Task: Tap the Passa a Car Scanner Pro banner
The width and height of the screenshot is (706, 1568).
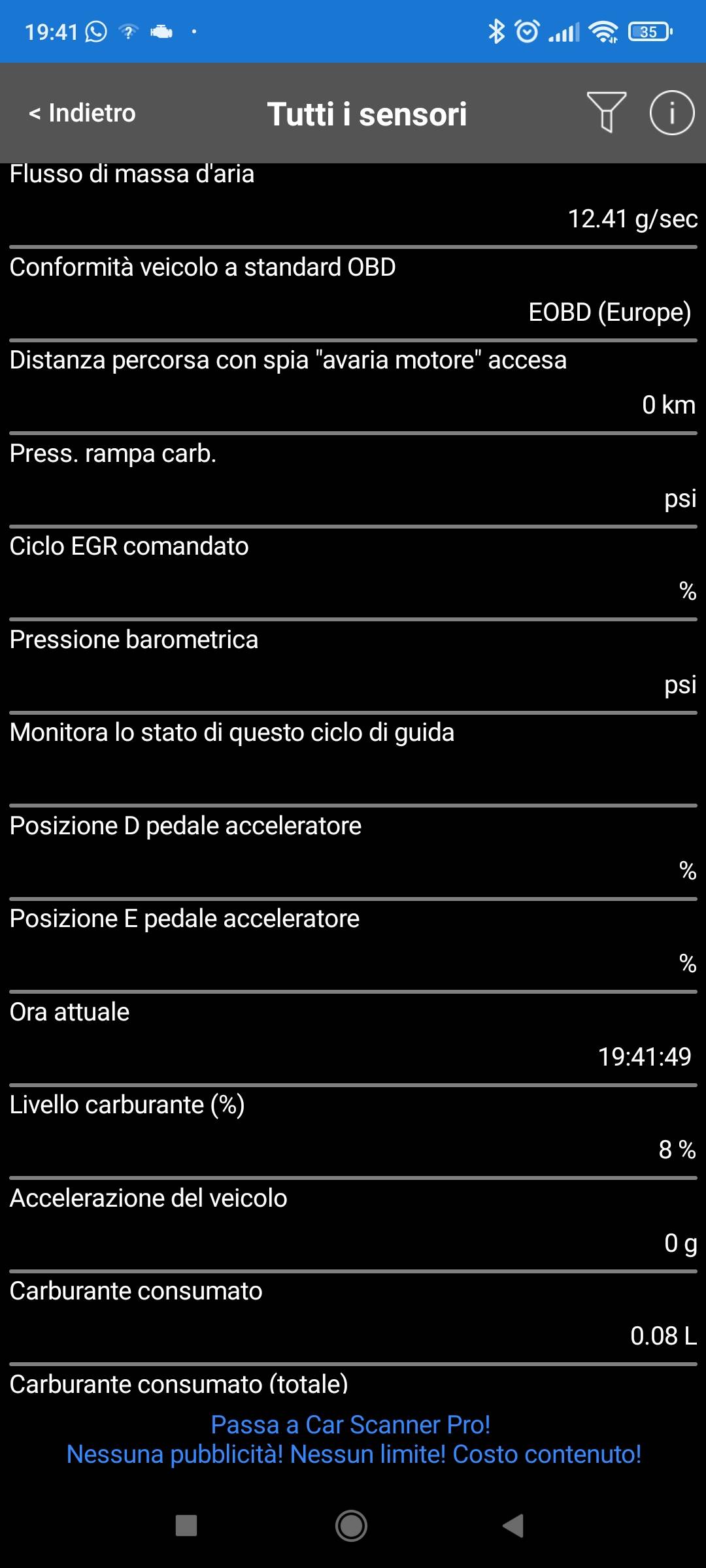Action: point(353,1439)
